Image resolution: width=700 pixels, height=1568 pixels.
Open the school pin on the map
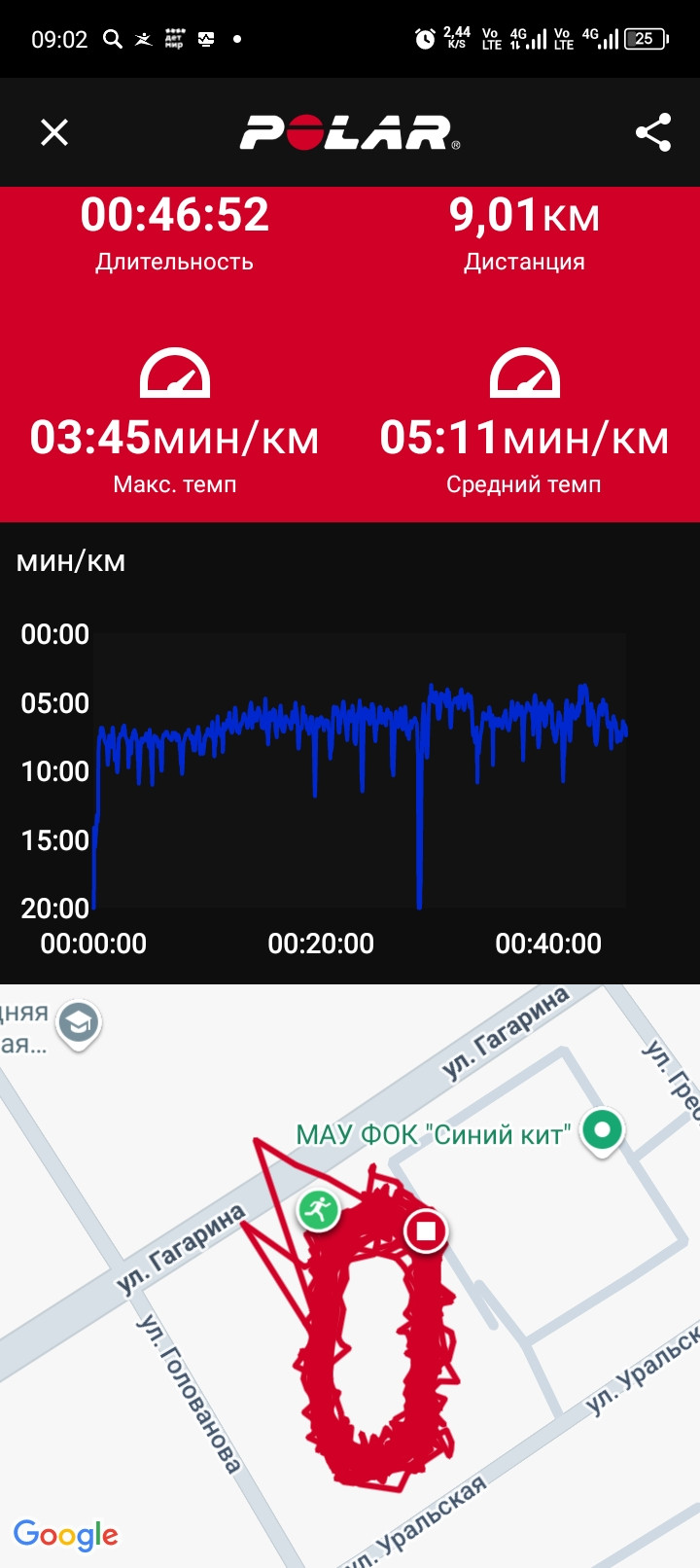point(79,1025)
